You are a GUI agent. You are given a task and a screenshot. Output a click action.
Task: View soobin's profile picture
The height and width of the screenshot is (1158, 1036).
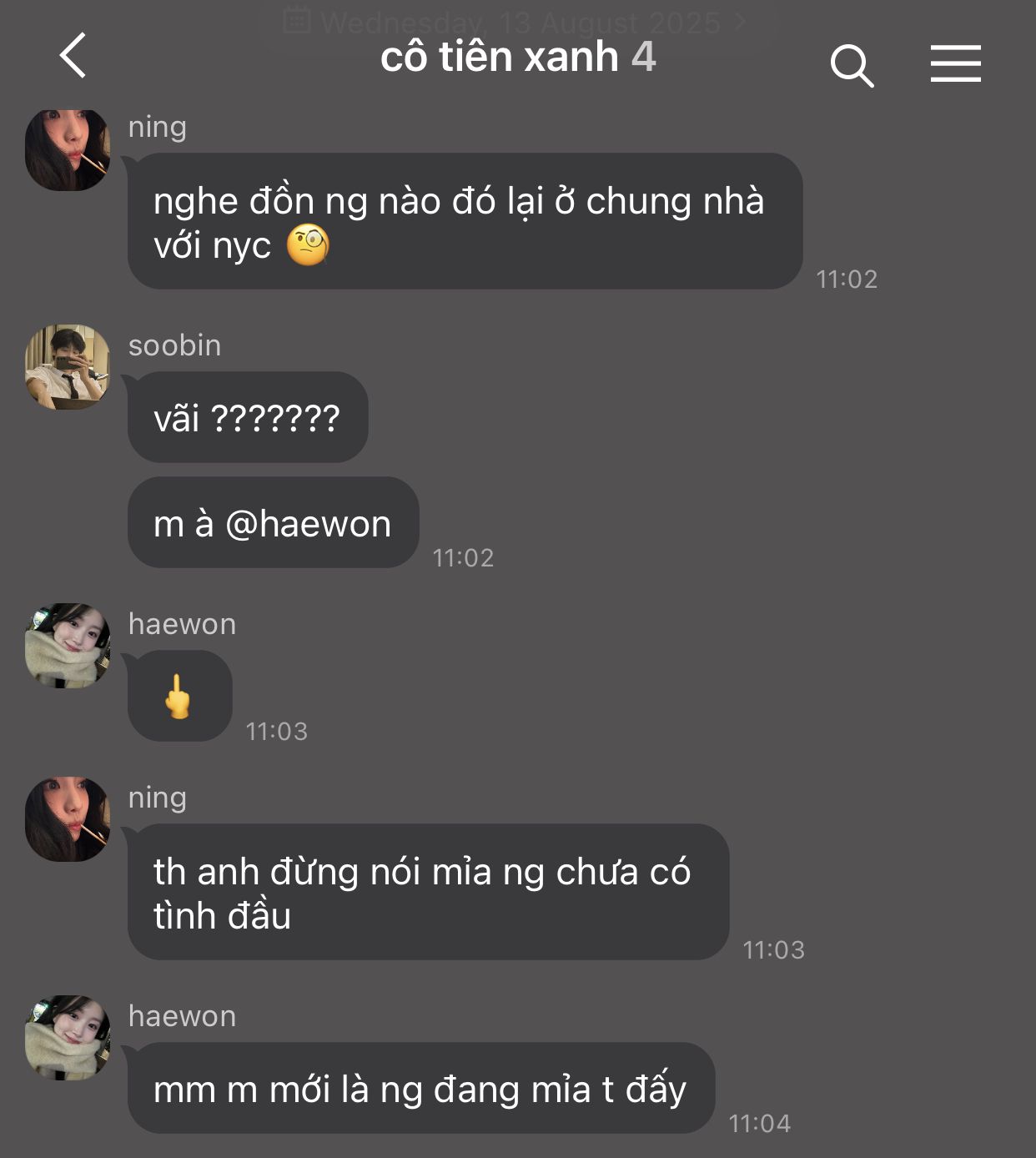tap(68, 367)
